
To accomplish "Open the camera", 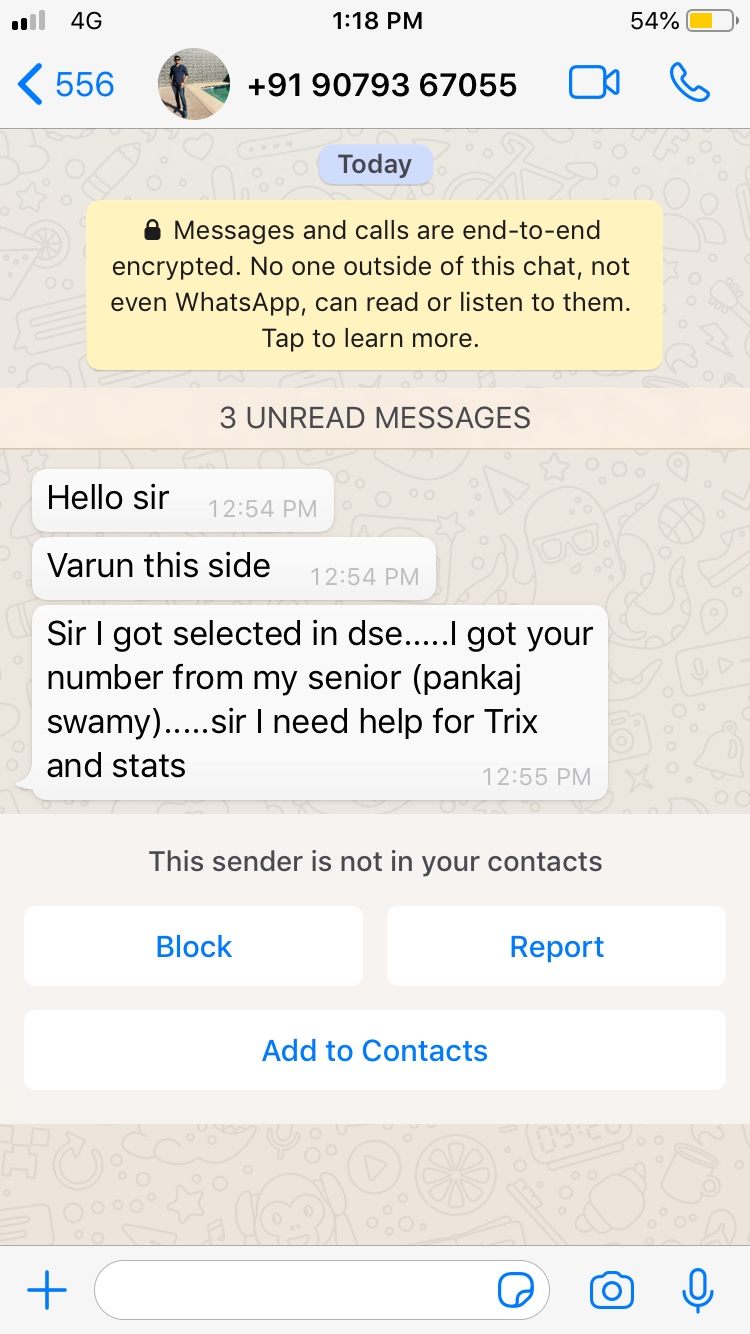I will (x=611, y=1291).
